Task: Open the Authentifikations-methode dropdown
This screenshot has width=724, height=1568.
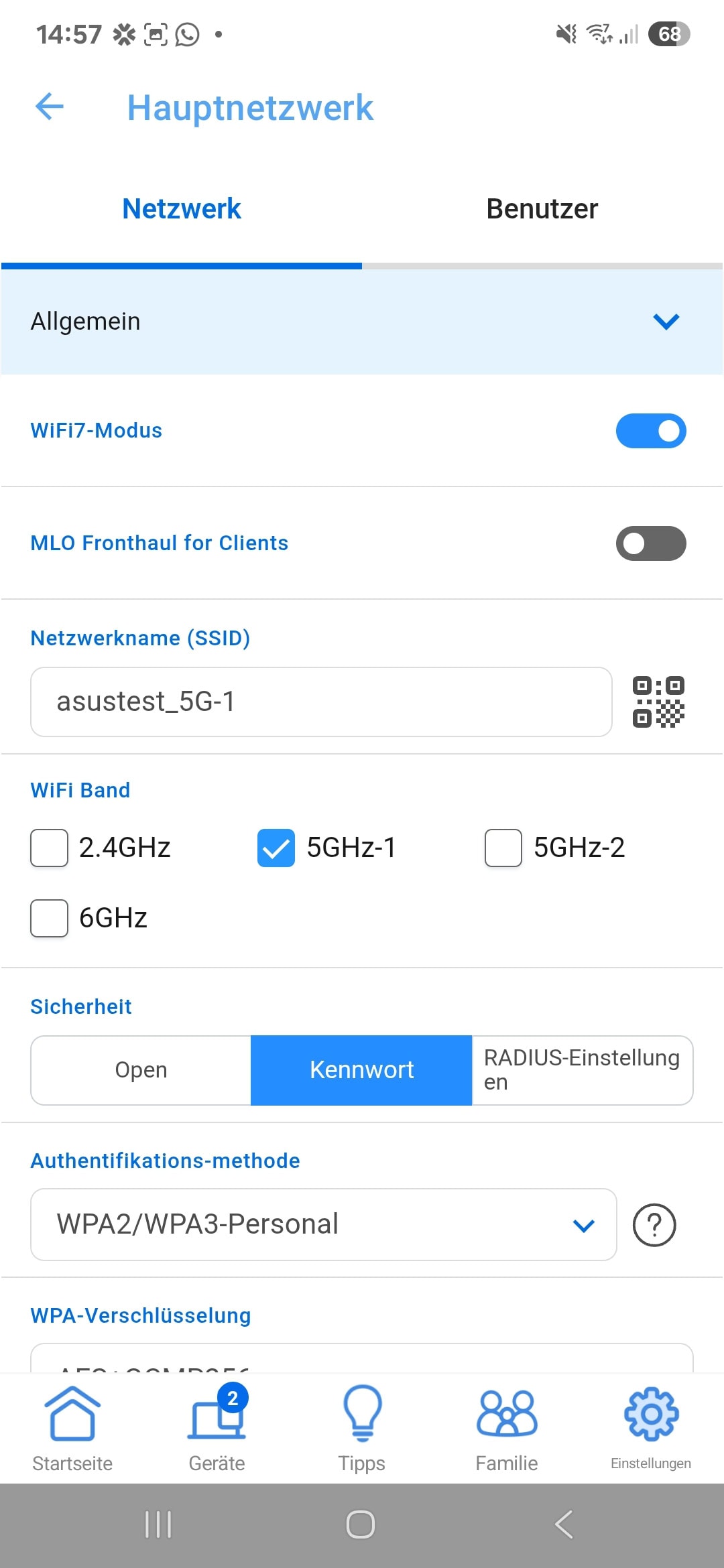Action: point(323,1224)
